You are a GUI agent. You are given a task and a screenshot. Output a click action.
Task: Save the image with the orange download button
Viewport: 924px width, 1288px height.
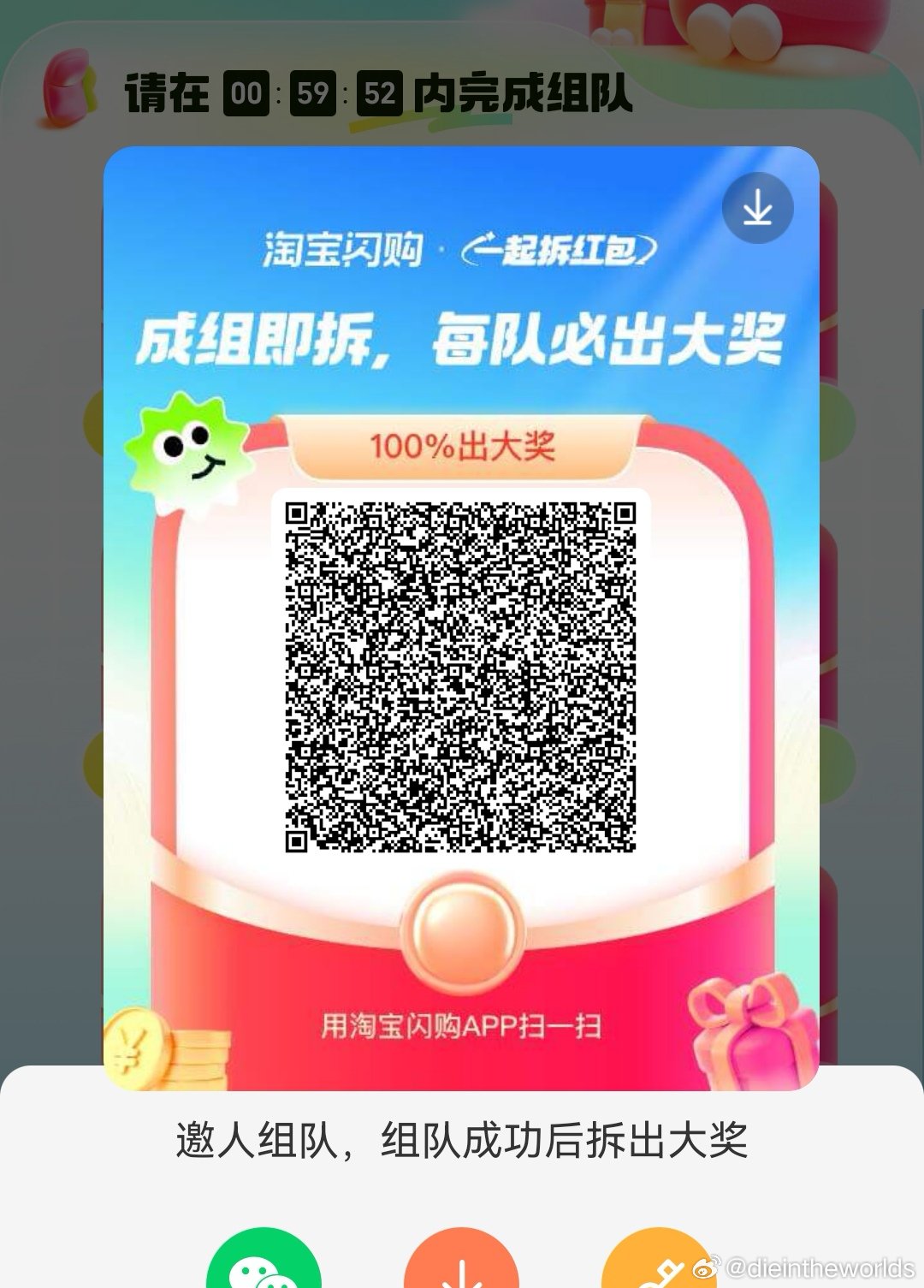point(462,1258)
